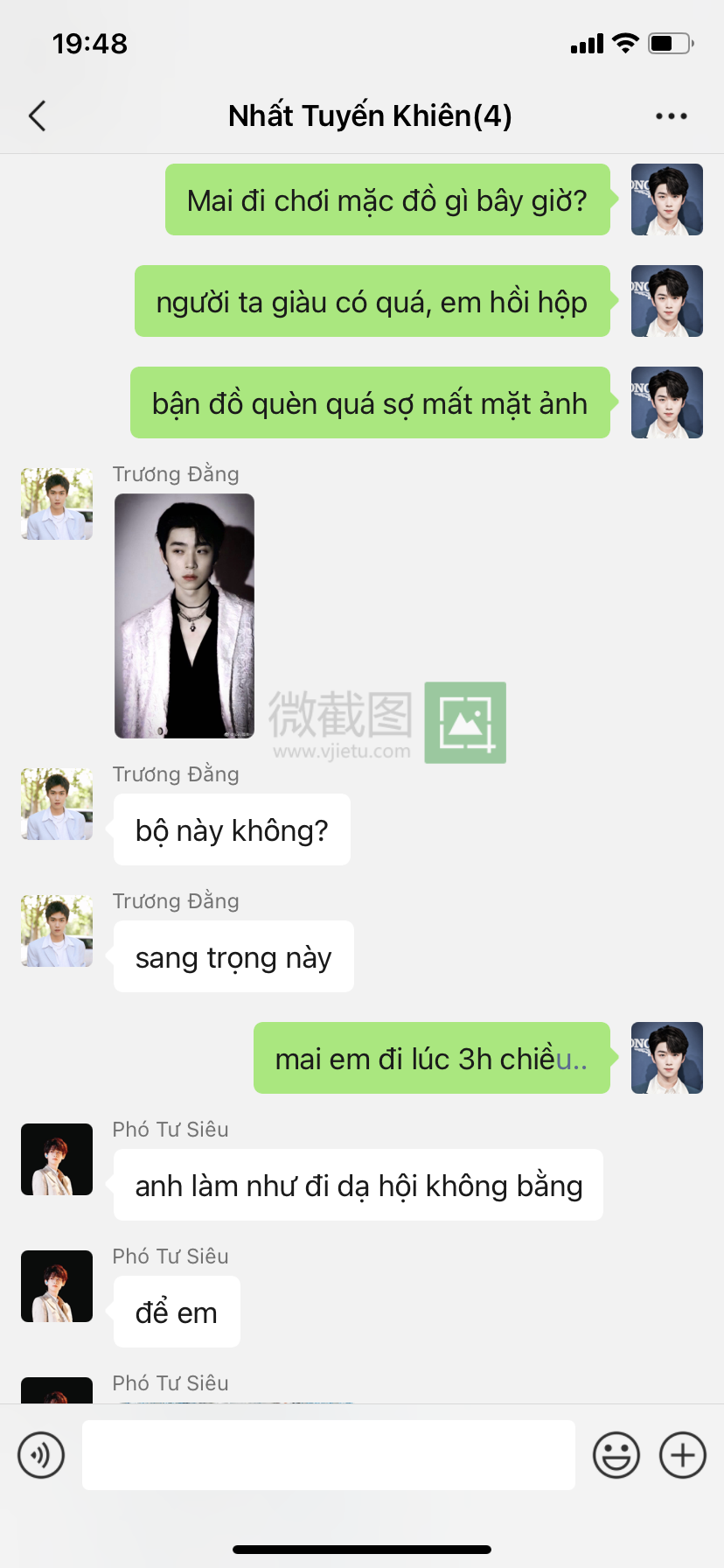
Task: Open the chat options three-dot menu
Action: (671, 115)
